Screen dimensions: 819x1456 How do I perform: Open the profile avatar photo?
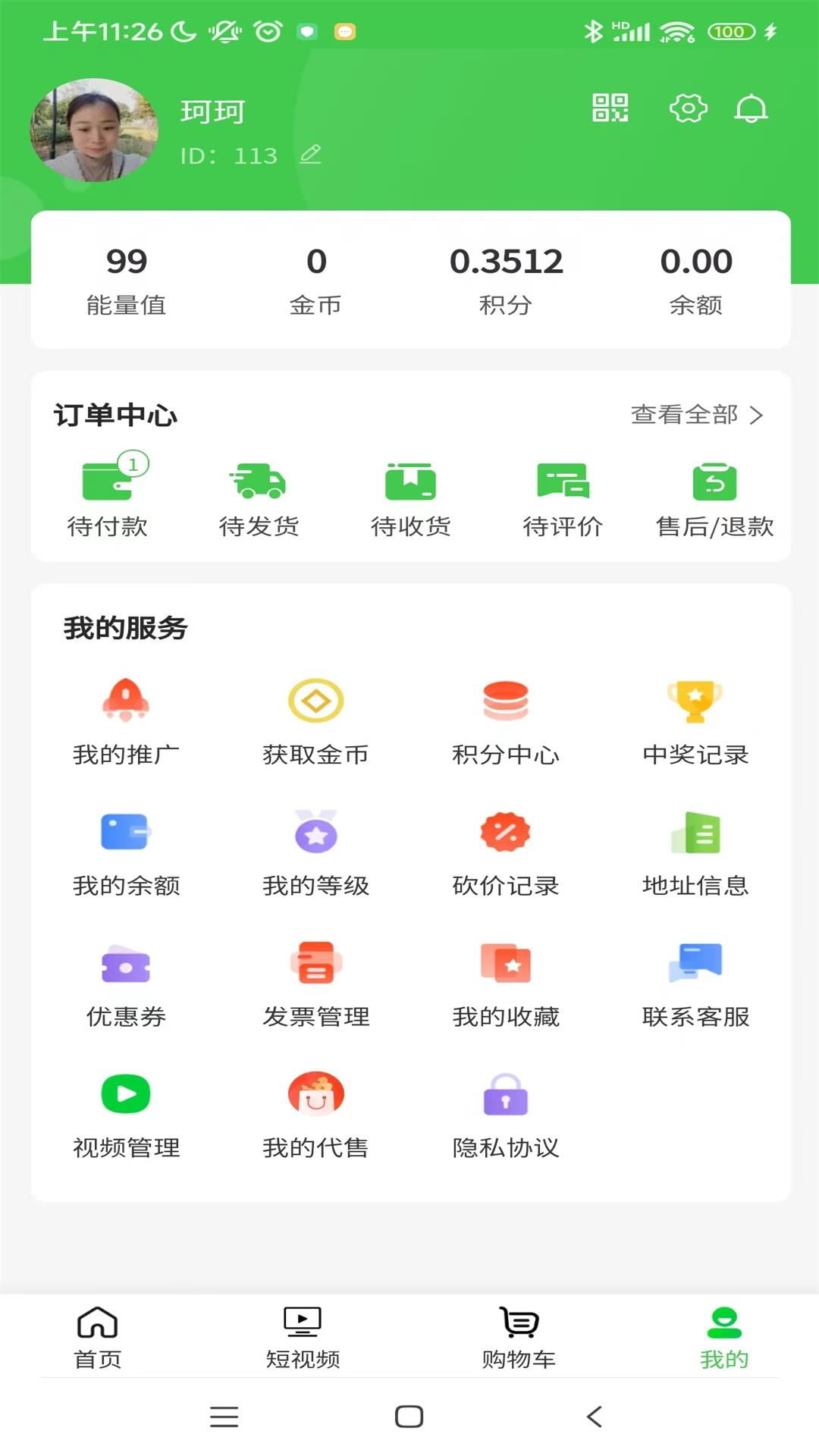tap(93, 130)
